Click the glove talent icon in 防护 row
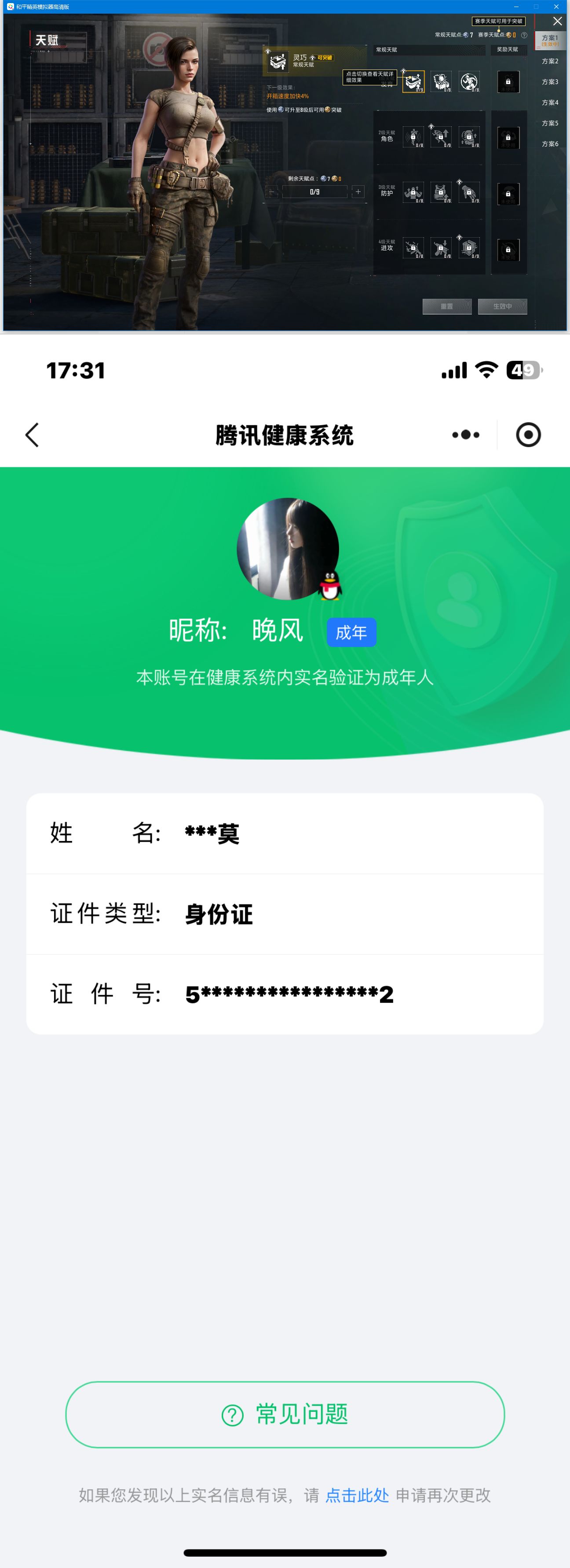 point(468,192)
